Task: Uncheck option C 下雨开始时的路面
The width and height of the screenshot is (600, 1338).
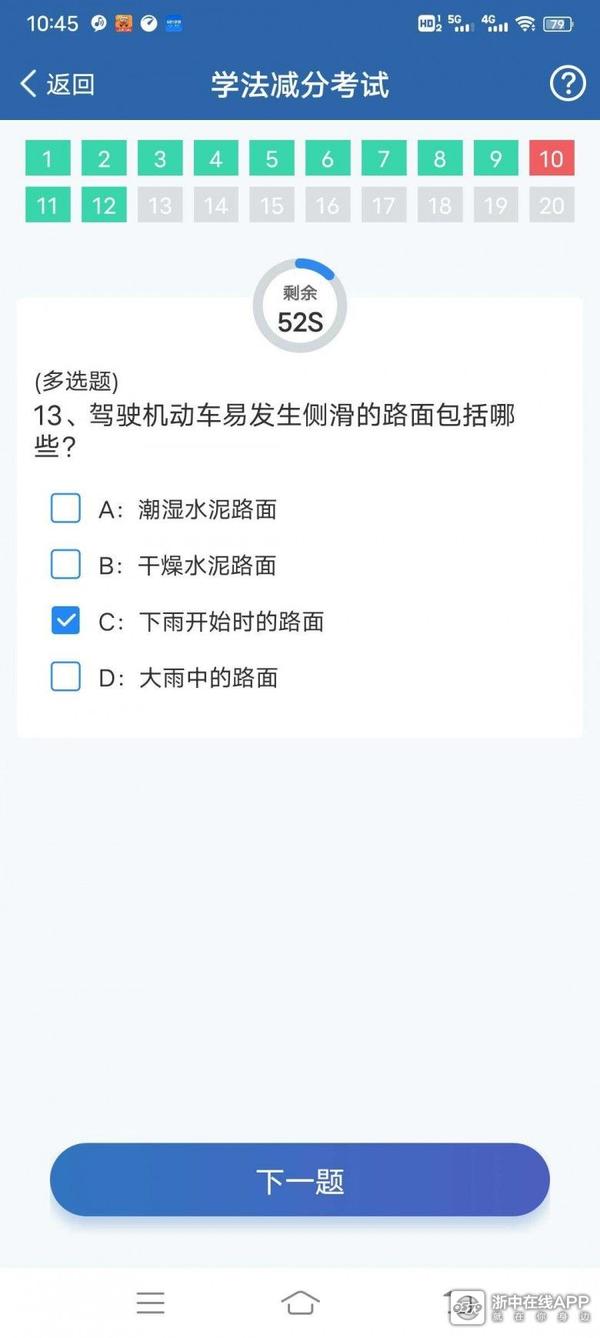Action: (66, 621)
